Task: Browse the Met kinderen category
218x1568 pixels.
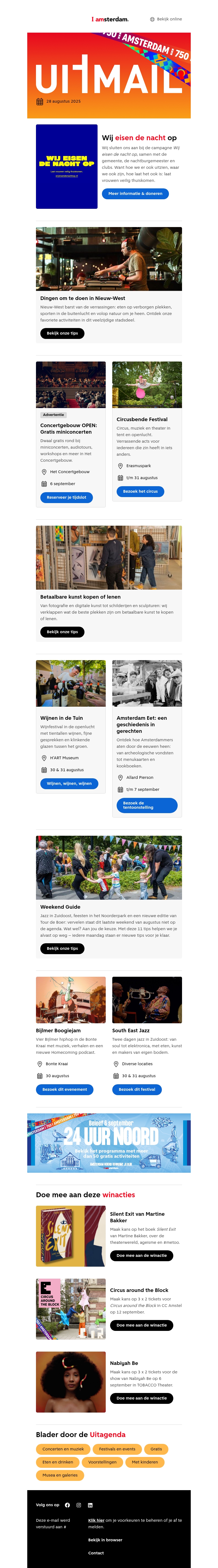Action: (x=145, y=1462)
